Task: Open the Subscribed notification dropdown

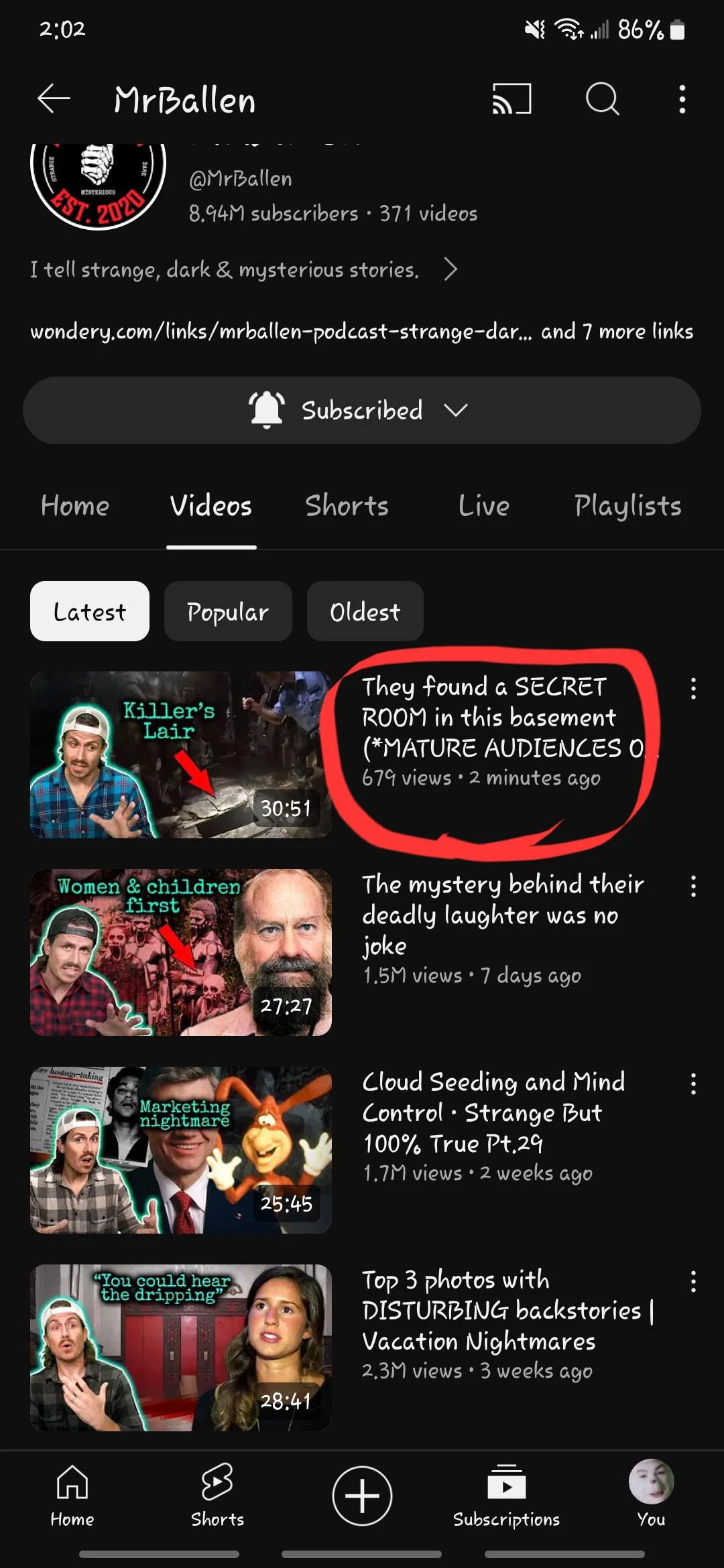Action: (x=362, y=410)
